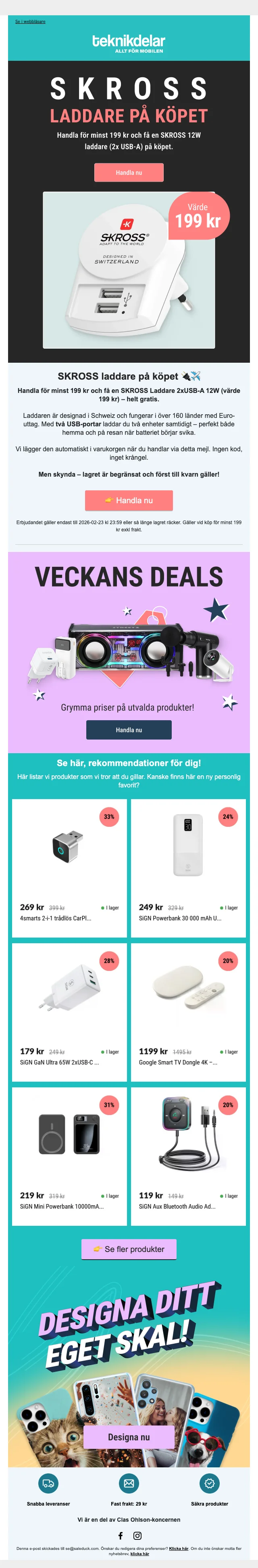Tap the 'Handla nu' button under SKROSS banner
The image size is (258, 1568).
(x=129, y=173)
